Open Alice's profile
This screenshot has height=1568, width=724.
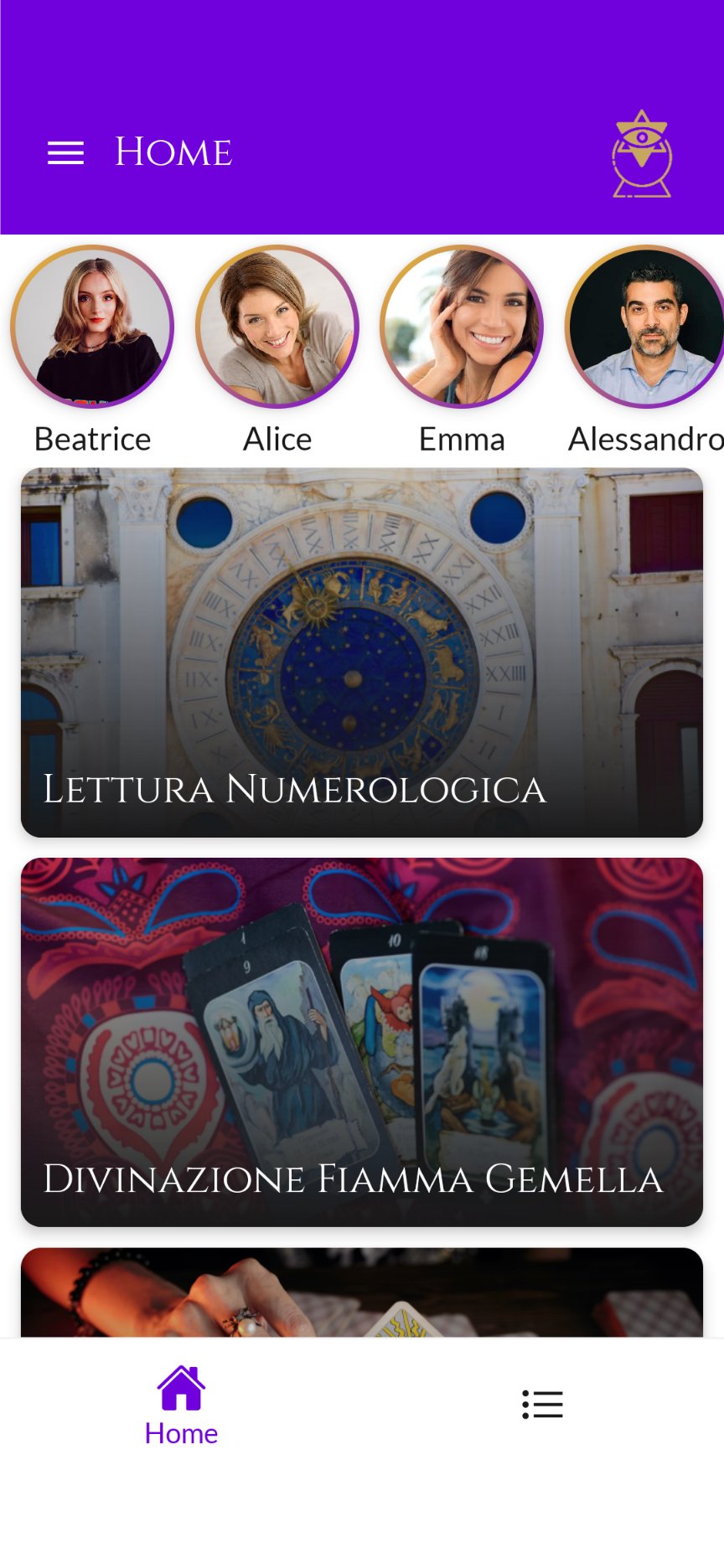coord(277,327)
